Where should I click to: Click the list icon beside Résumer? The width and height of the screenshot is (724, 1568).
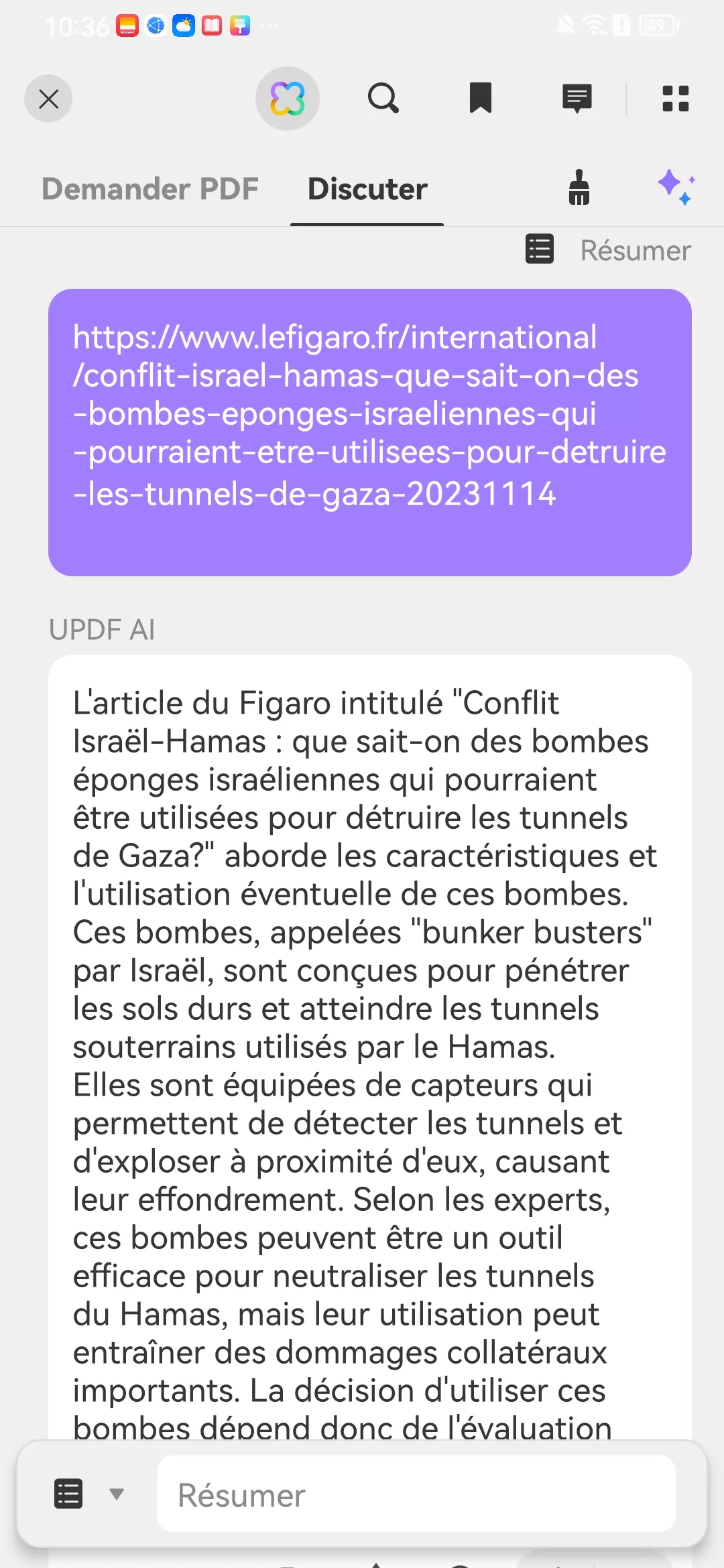click(539, 250)
